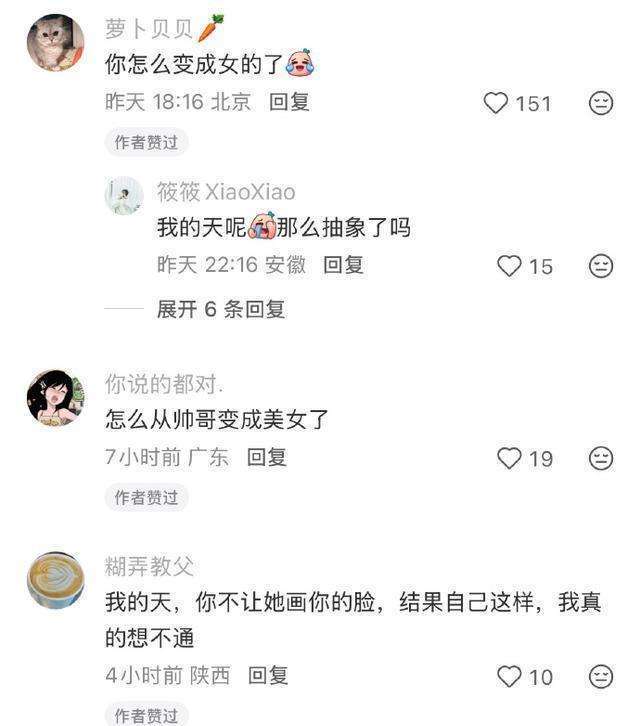The width and height of the screenshot is (640, 726).
Task: Dislike 筱筱 XiaoXiao's reply
Action: coord(600,266)
